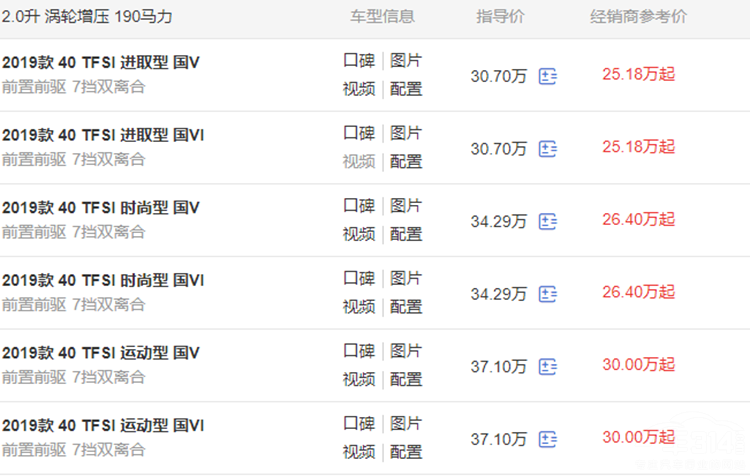
Task: View 图片 of 2019款 40 TFSI 进取型 国V
Action: pyautogui.click(x=406, y=61)
